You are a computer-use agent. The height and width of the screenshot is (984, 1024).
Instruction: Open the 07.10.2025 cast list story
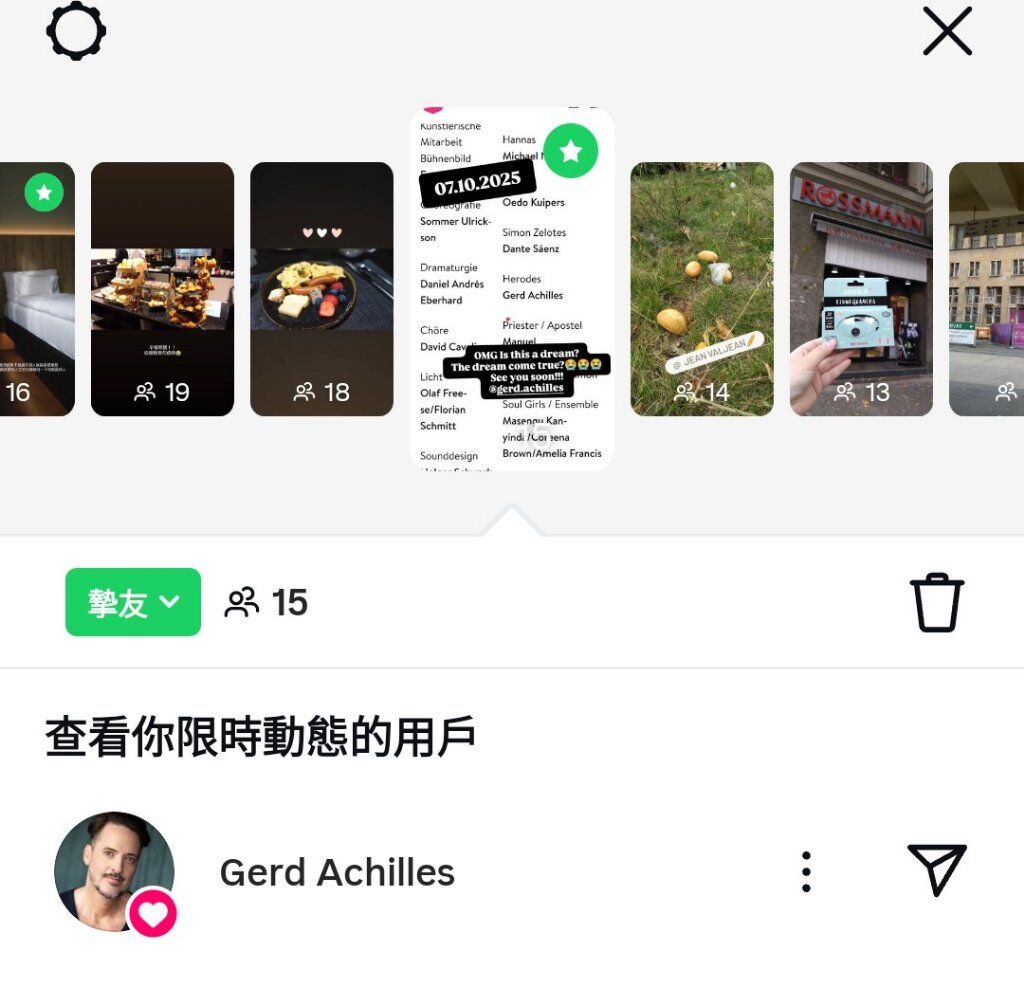[x=511, y=289]
